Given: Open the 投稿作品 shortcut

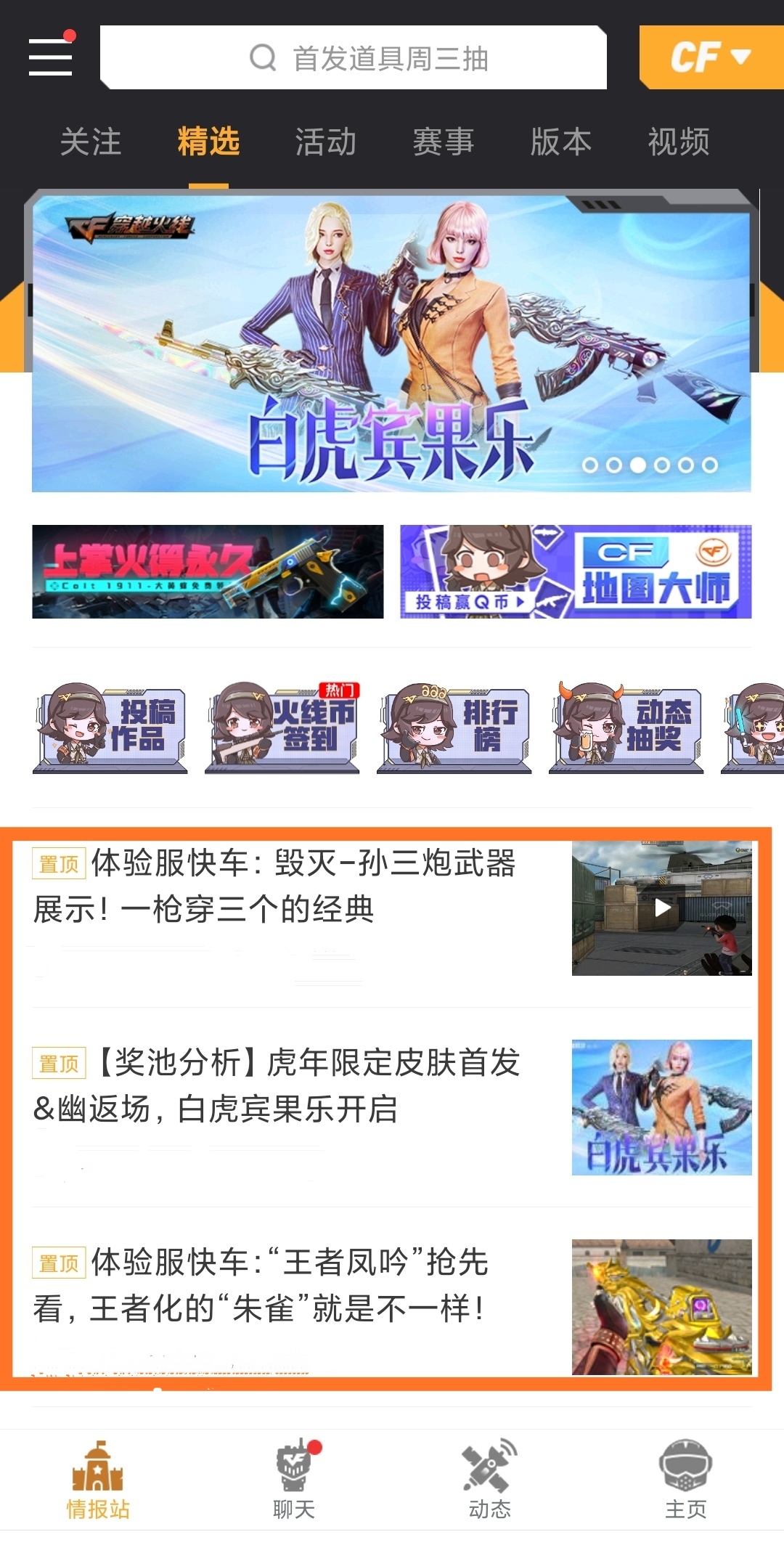Looking at the screenshot, I should (110, 727).
